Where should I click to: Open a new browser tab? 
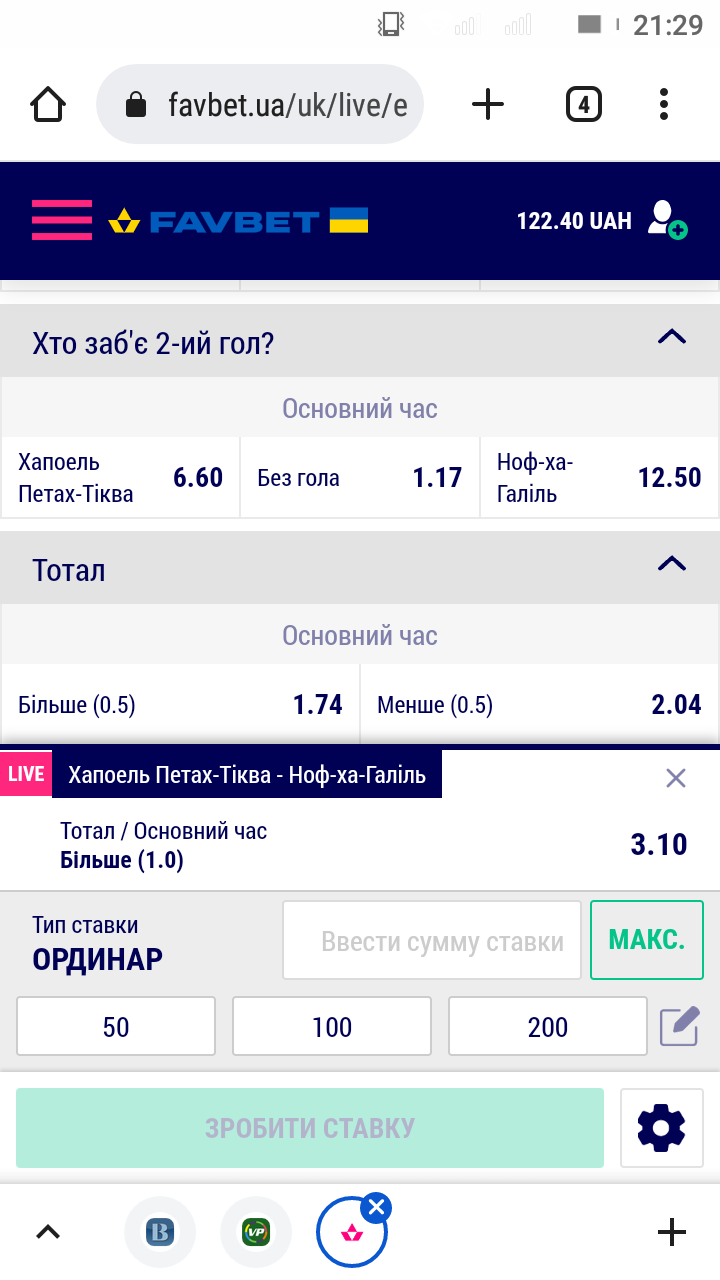(488, 104)
